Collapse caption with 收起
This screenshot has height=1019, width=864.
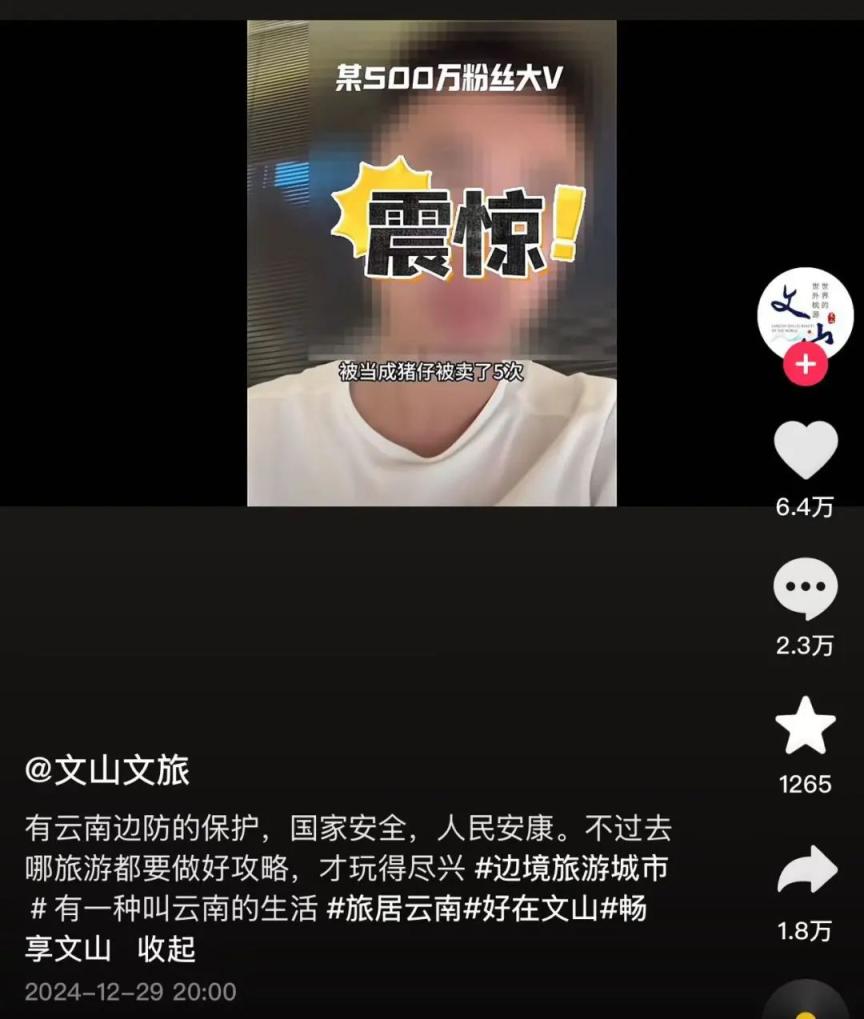click(166, 948)
